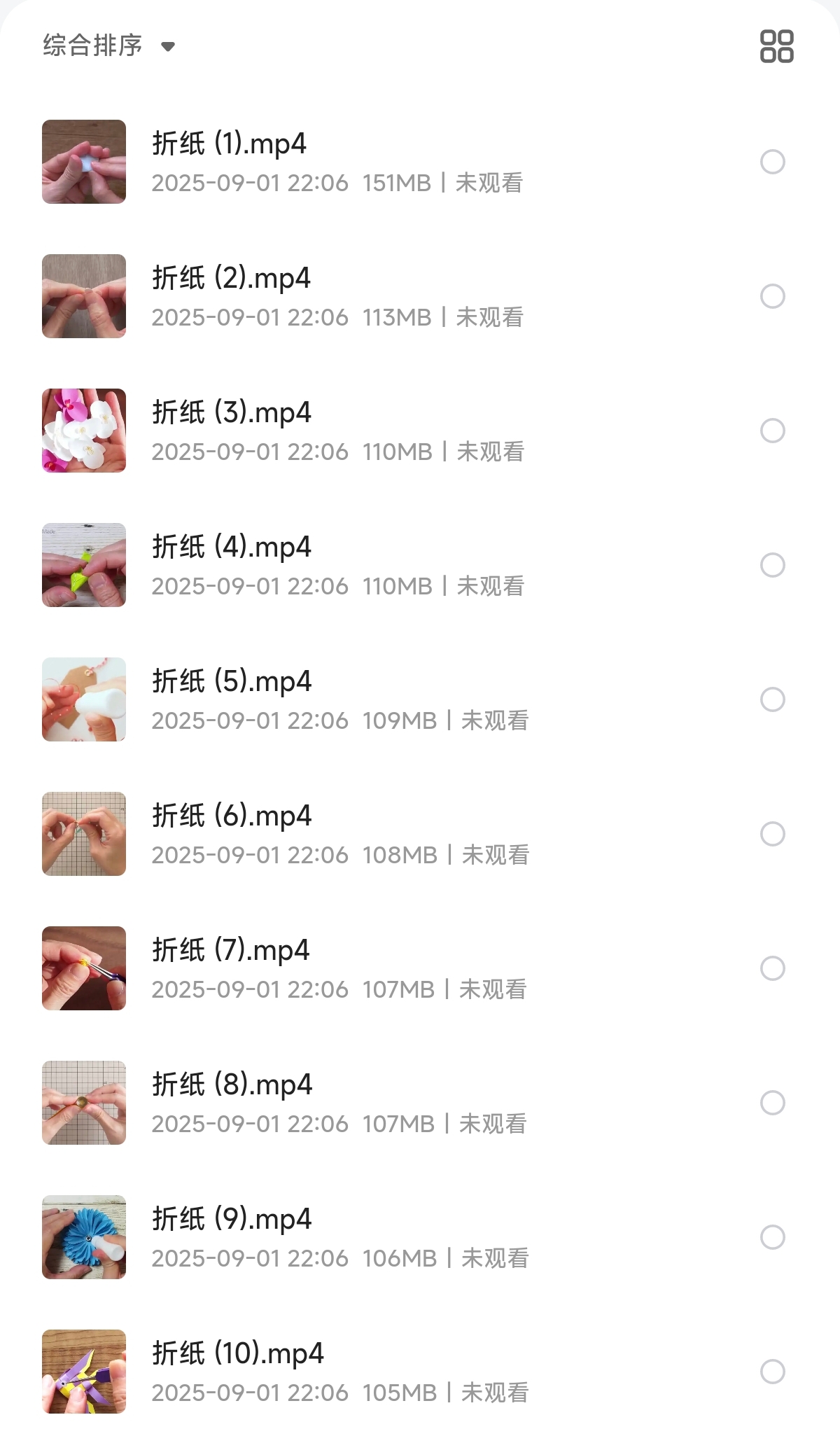Open video 折纸 (6).mp4
840x1443 pixels.
(231, 816)
